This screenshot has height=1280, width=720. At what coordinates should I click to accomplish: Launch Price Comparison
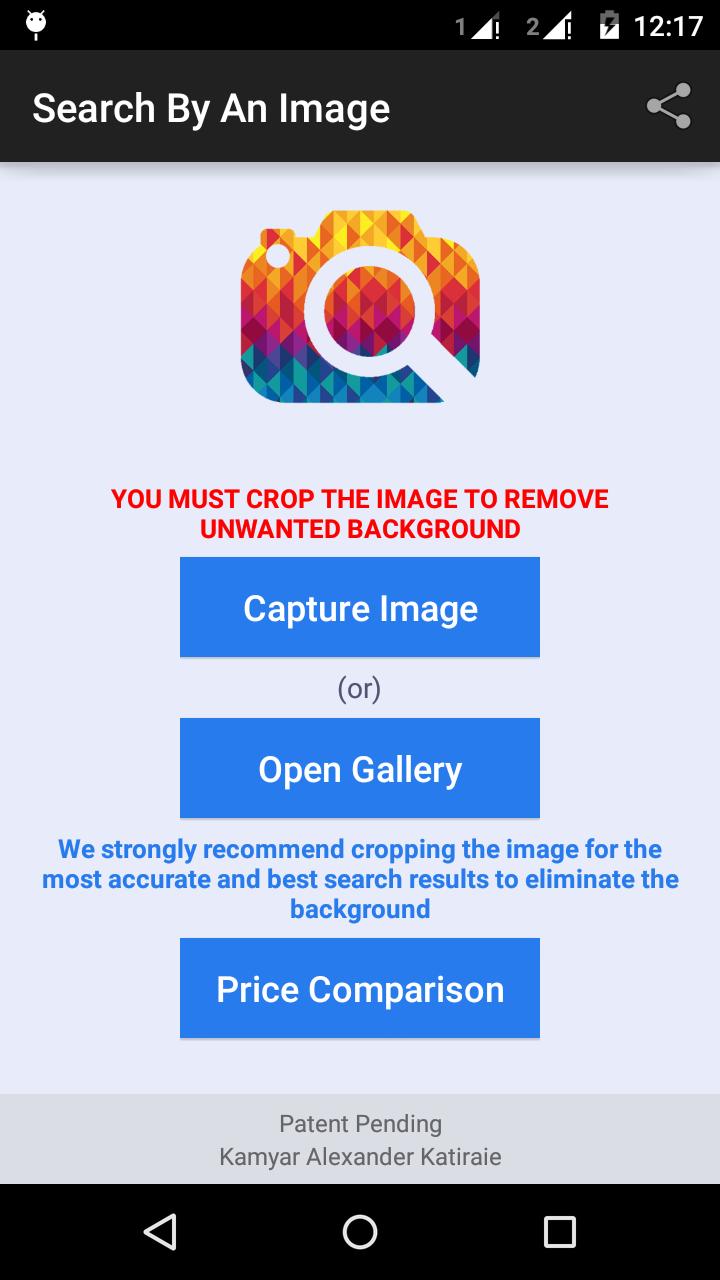pyautogui.click(x=360, y=988)
